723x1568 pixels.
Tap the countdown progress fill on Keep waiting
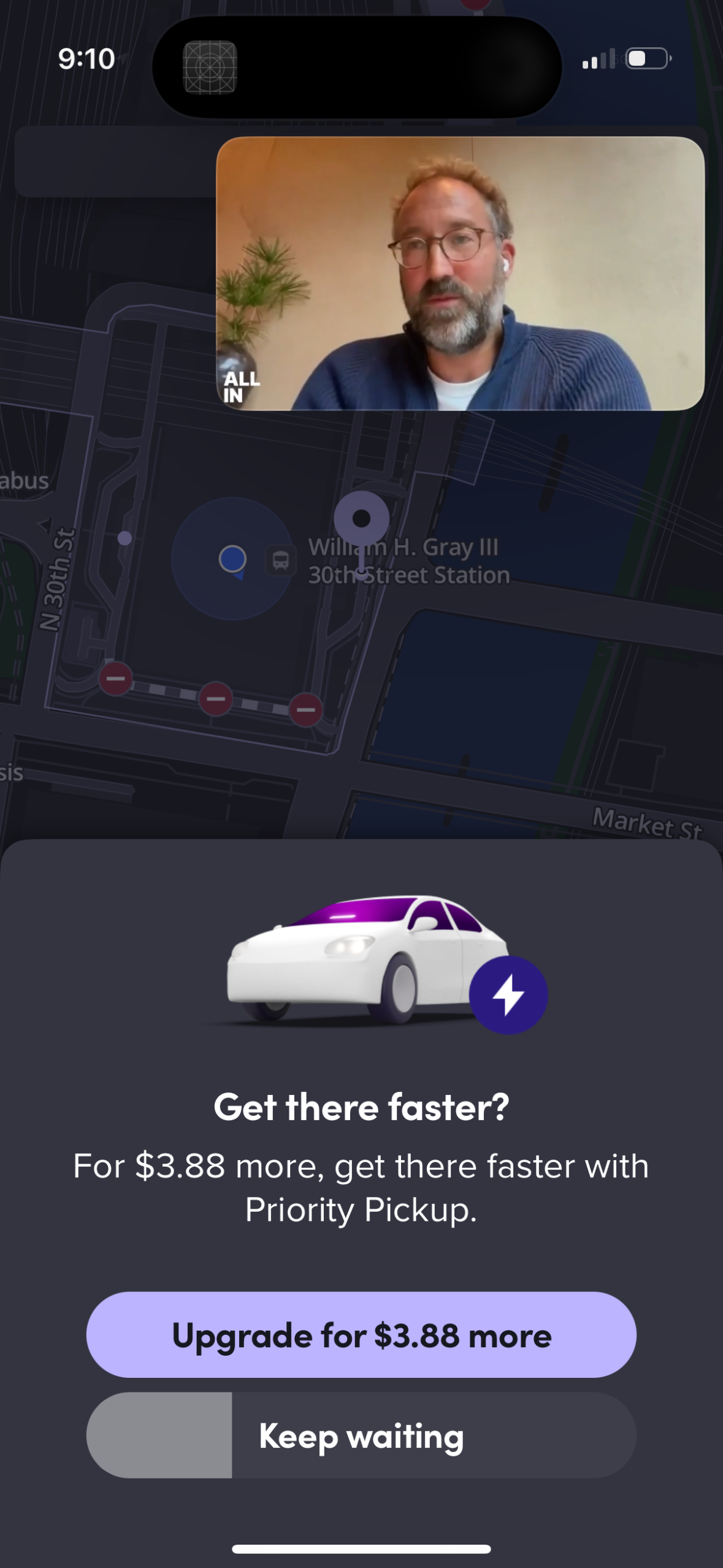(159, 1436)
